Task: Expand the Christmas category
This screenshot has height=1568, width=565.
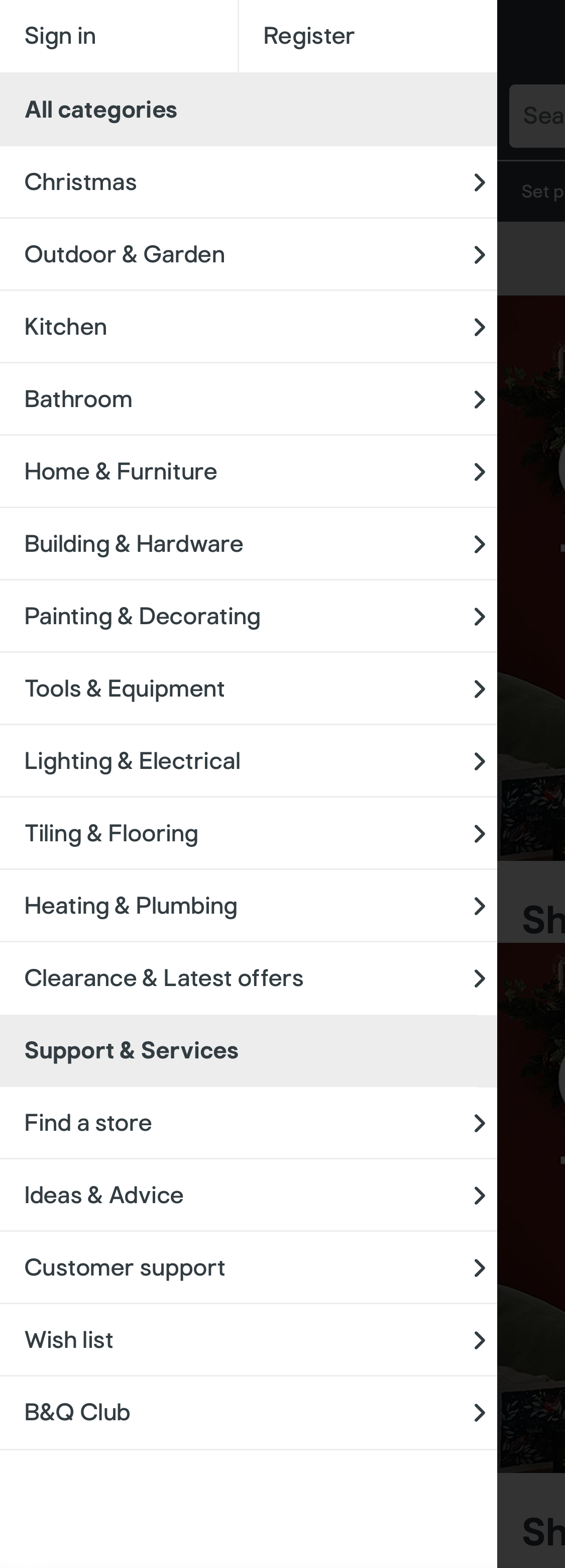Action: pyautogui.click(x=250, y=181)
